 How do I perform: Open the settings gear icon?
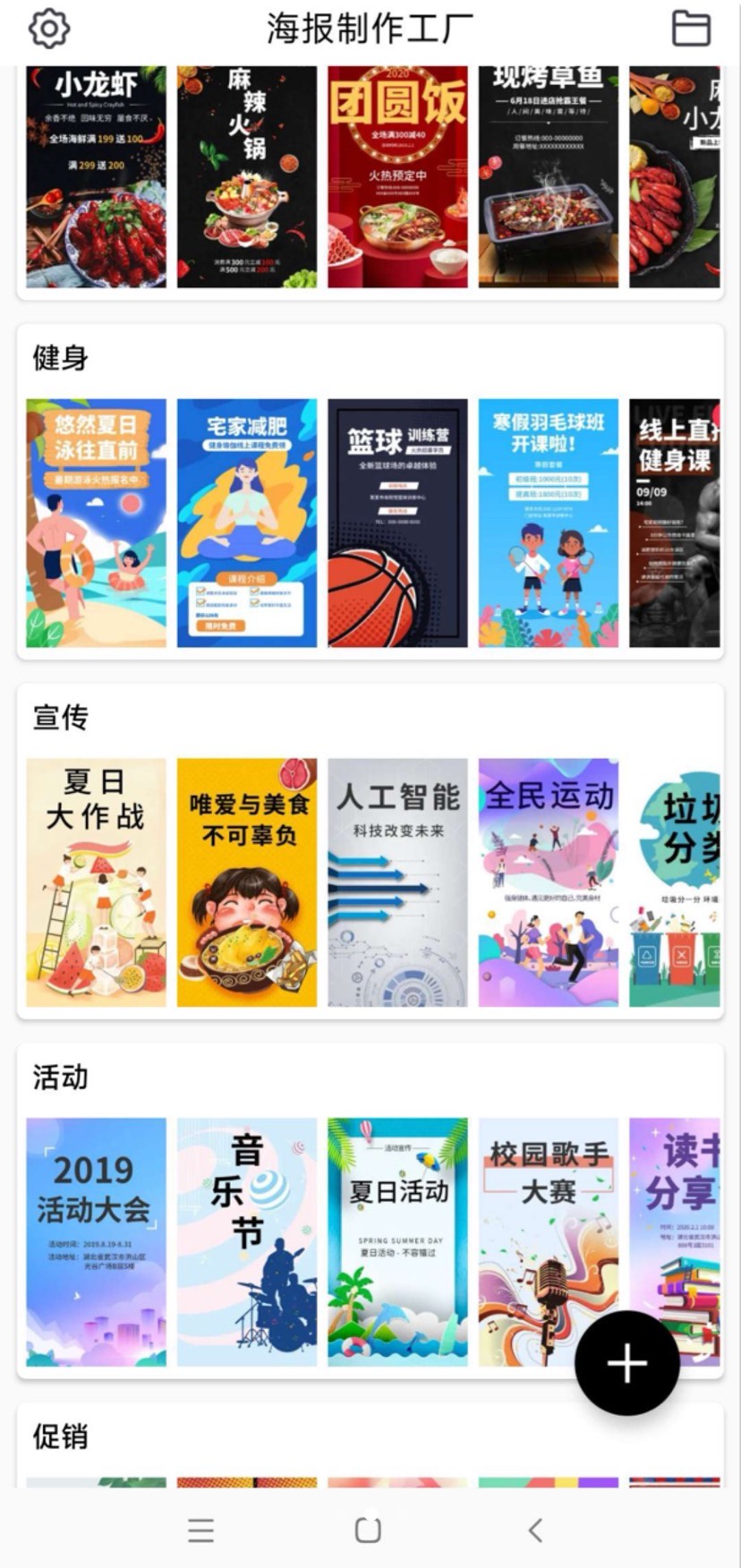click(49, 29)
